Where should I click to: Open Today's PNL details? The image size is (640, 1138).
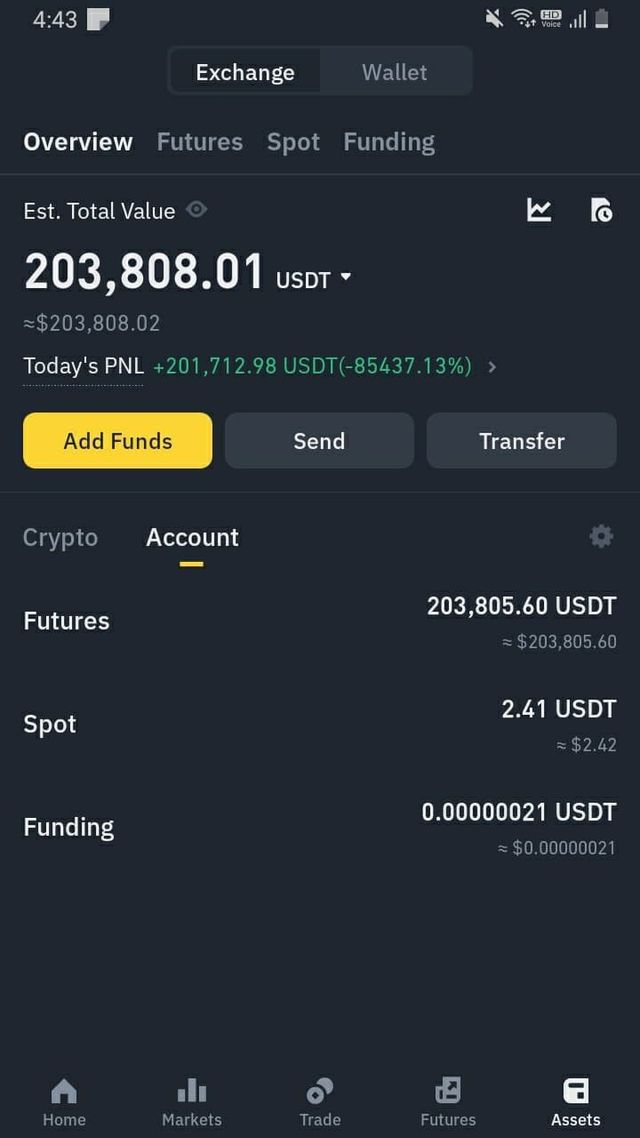[491, 367]
